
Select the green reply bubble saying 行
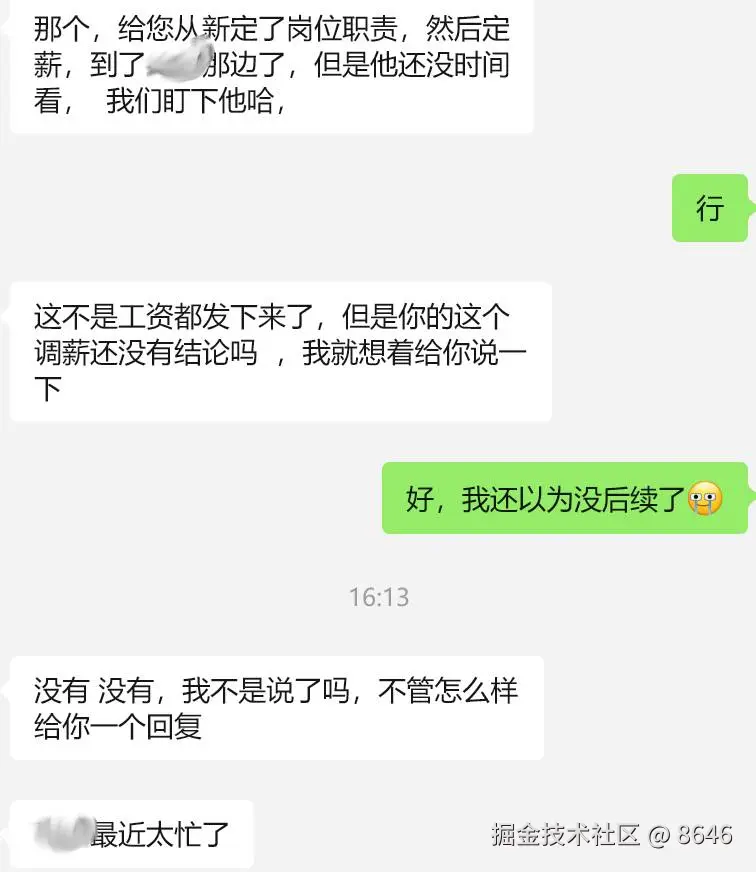click(x=710, y=209)
